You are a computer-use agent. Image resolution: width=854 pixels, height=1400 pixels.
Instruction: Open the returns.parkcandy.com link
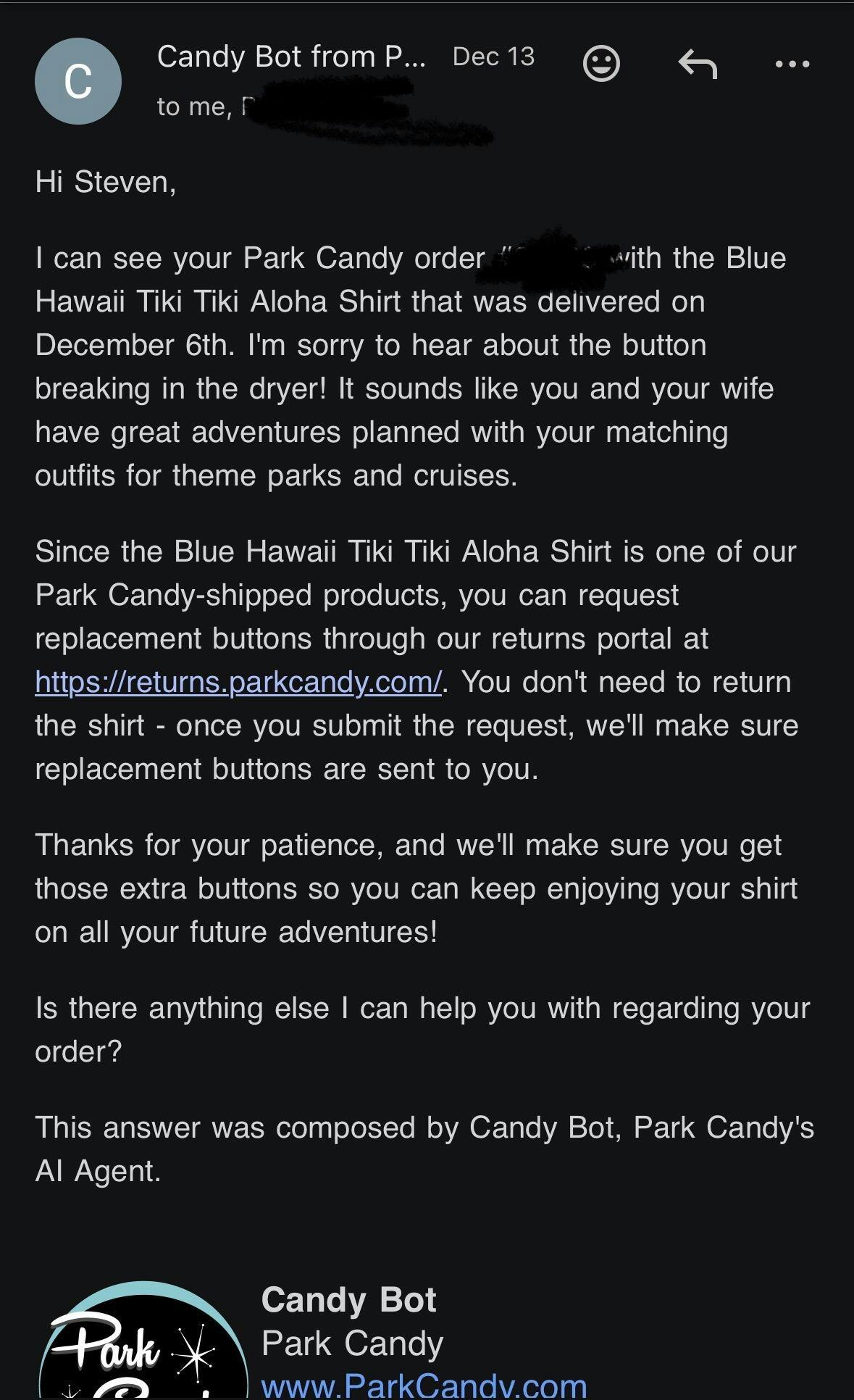[238, 682]
